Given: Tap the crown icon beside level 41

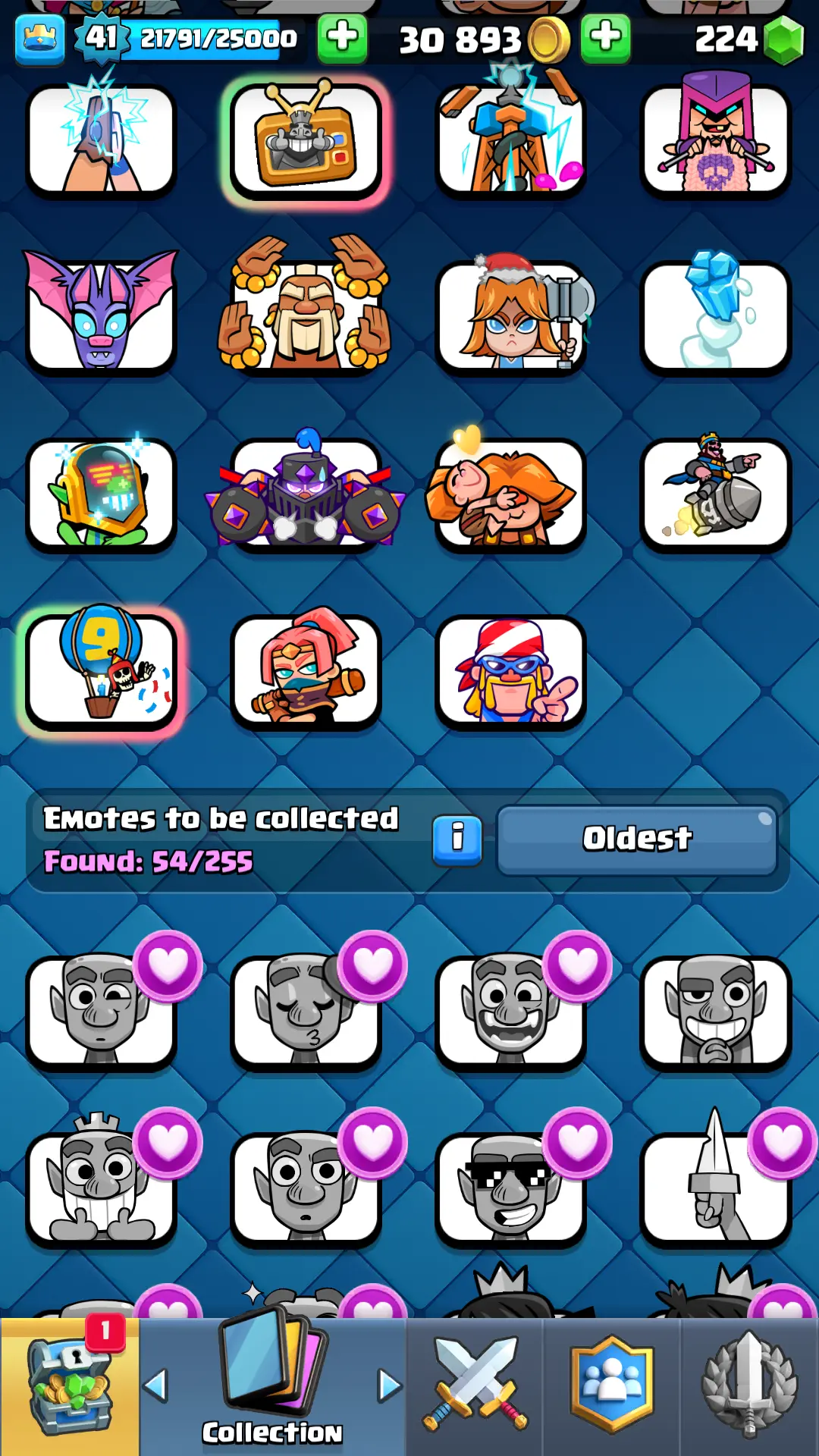Looking at the screenshot, I should (x=39, y=38).
